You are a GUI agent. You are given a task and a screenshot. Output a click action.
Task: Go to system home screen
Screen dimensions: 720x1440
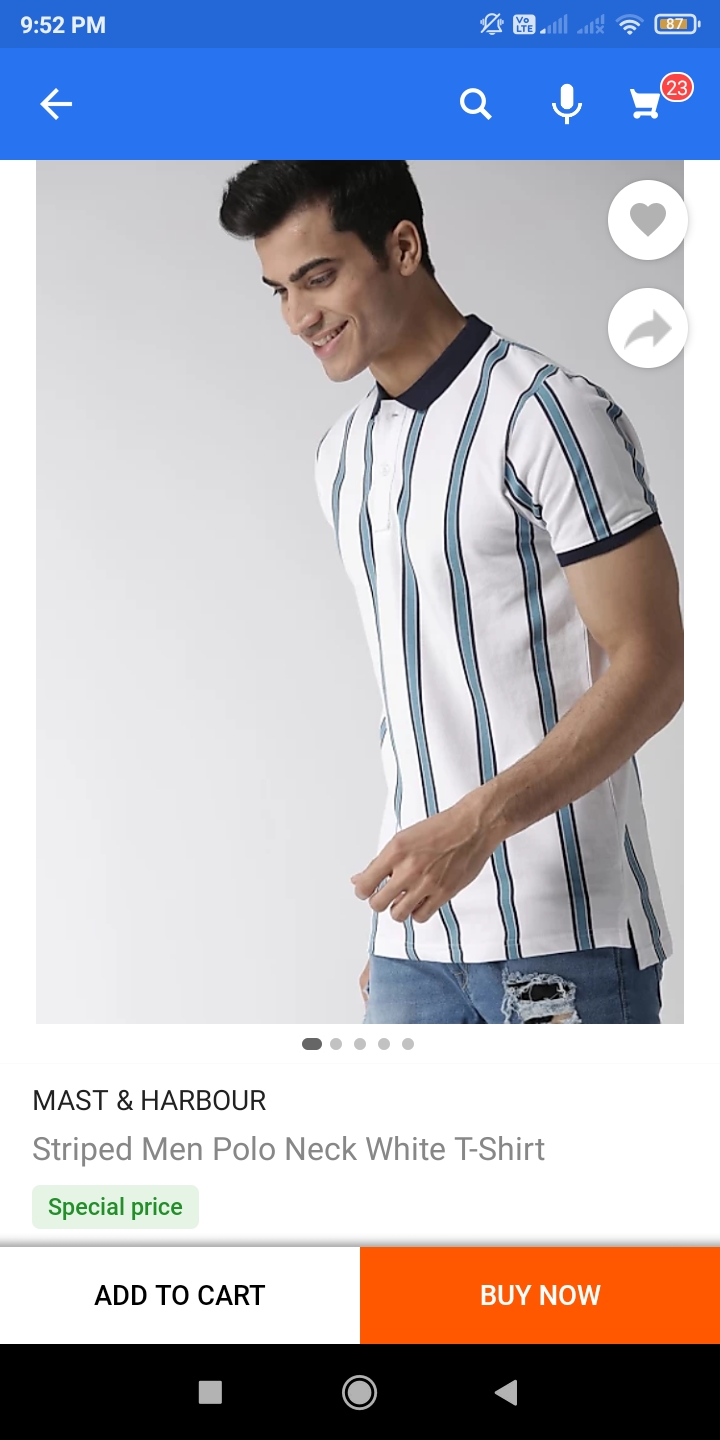pyautogui.click(x=359, y=1392)
